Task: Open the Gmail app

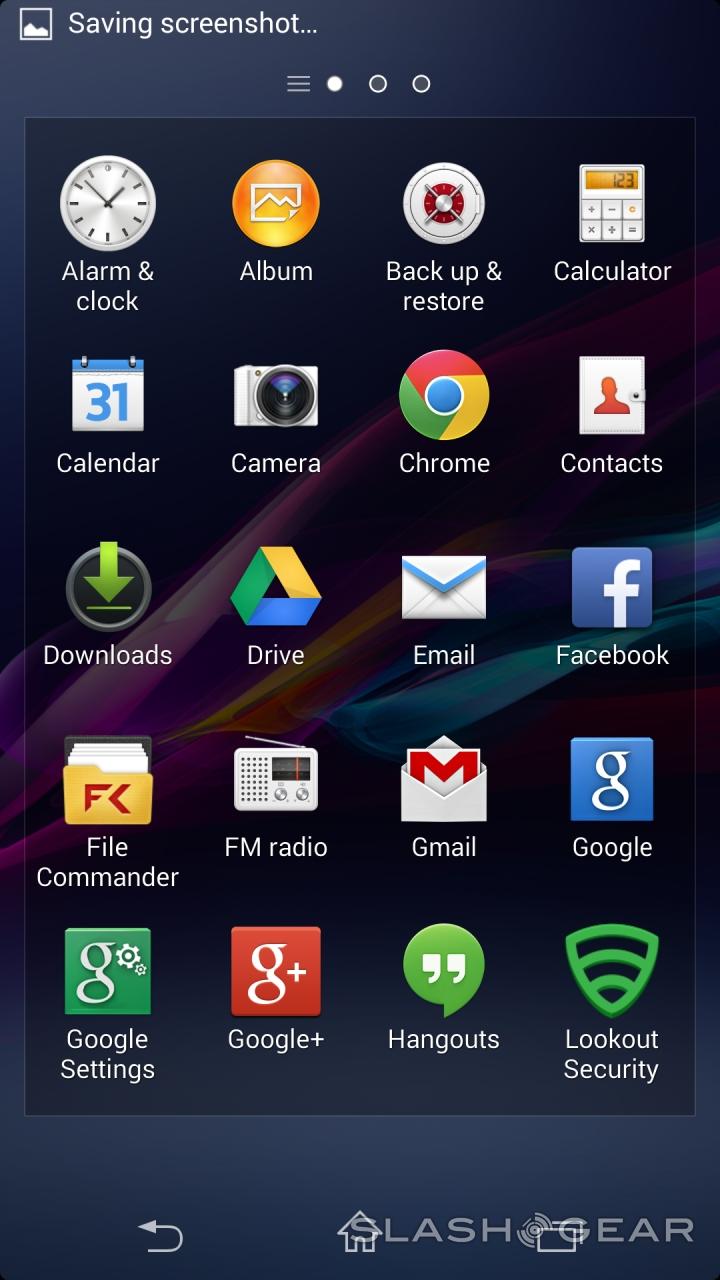Action: tap(444, 779)
